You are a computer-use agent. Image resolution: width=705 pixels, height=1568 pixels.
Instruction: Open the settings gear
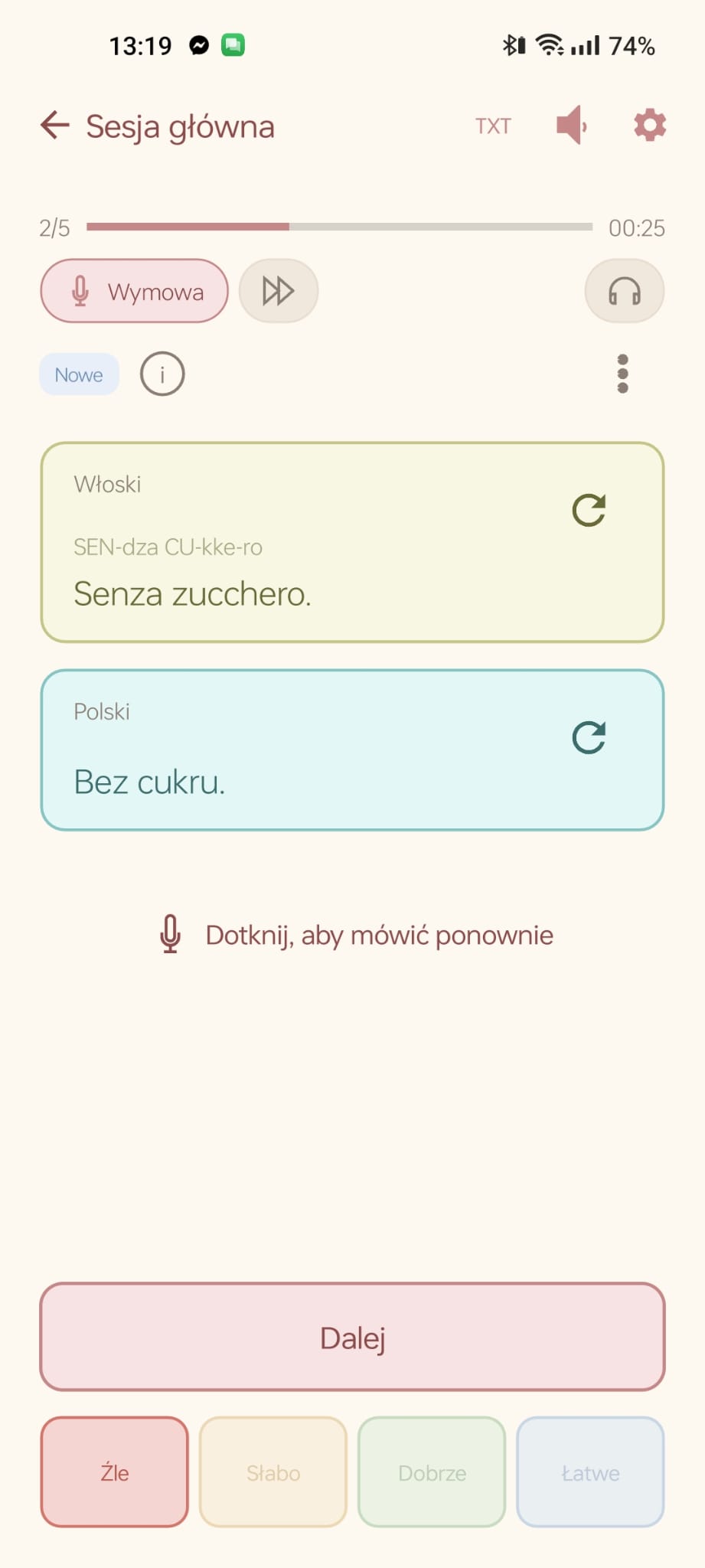[x=649, y=125]
